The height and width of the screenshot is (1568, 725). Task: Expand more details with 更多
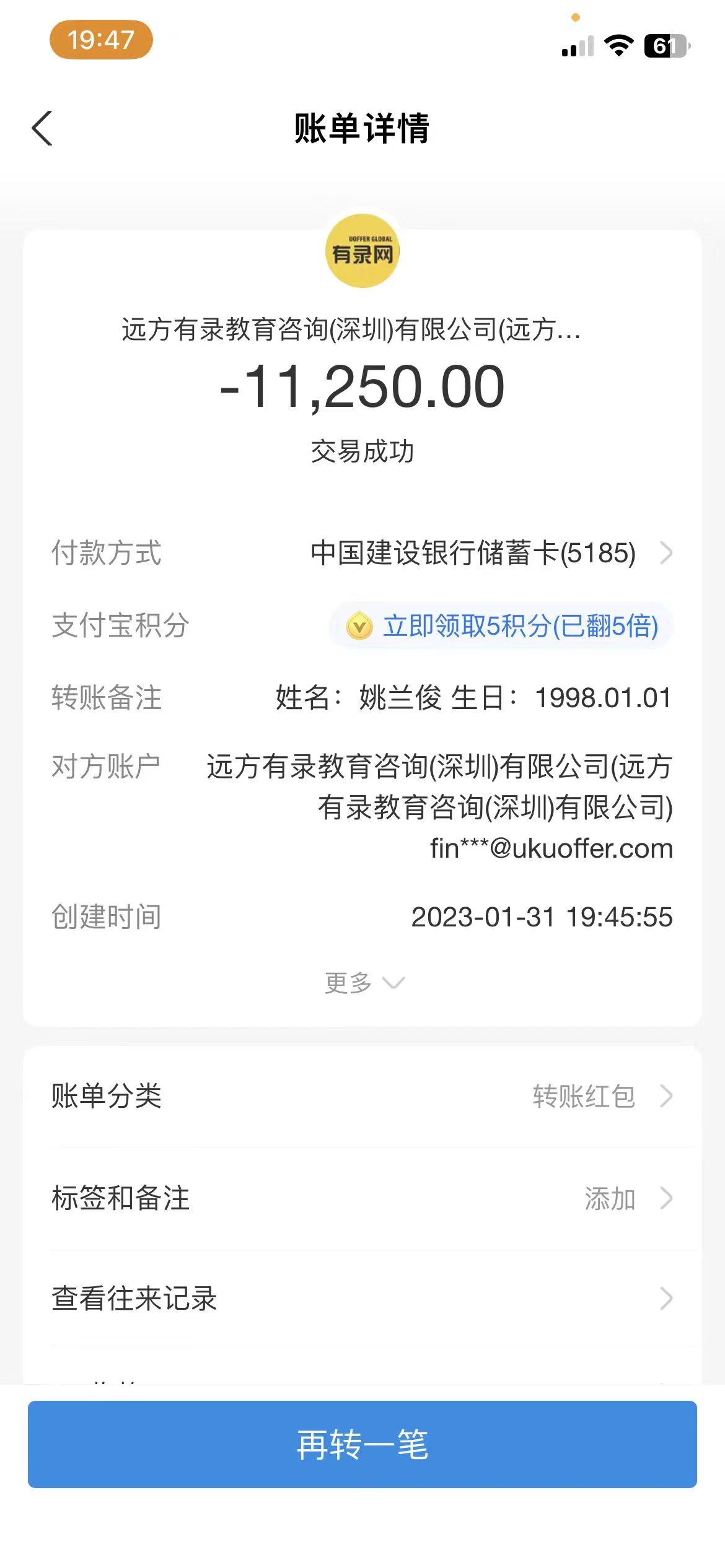coord(363,983)
